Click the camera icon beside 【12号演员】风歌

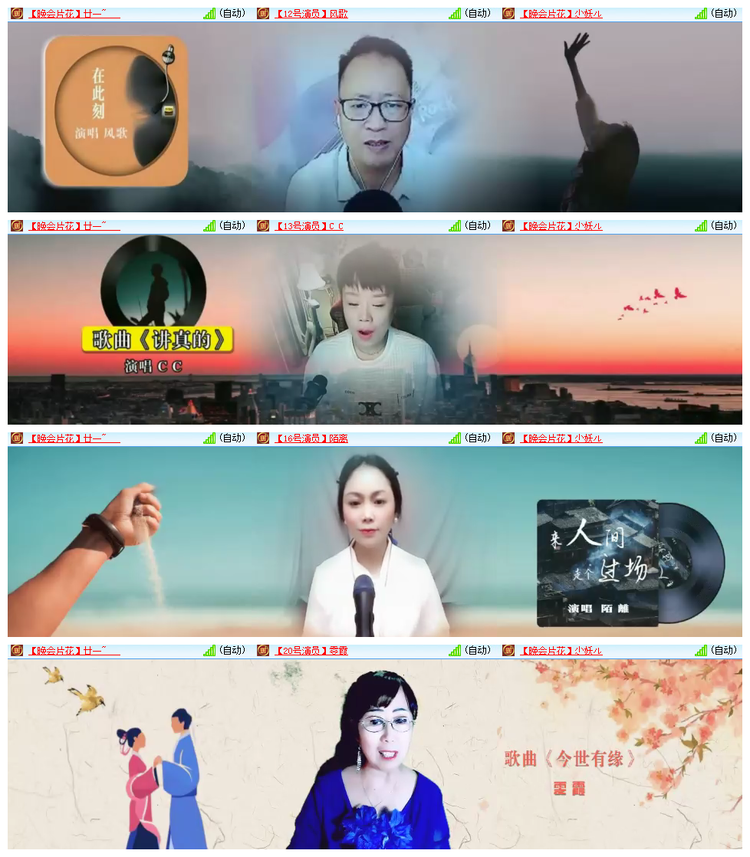coord(263,14)
